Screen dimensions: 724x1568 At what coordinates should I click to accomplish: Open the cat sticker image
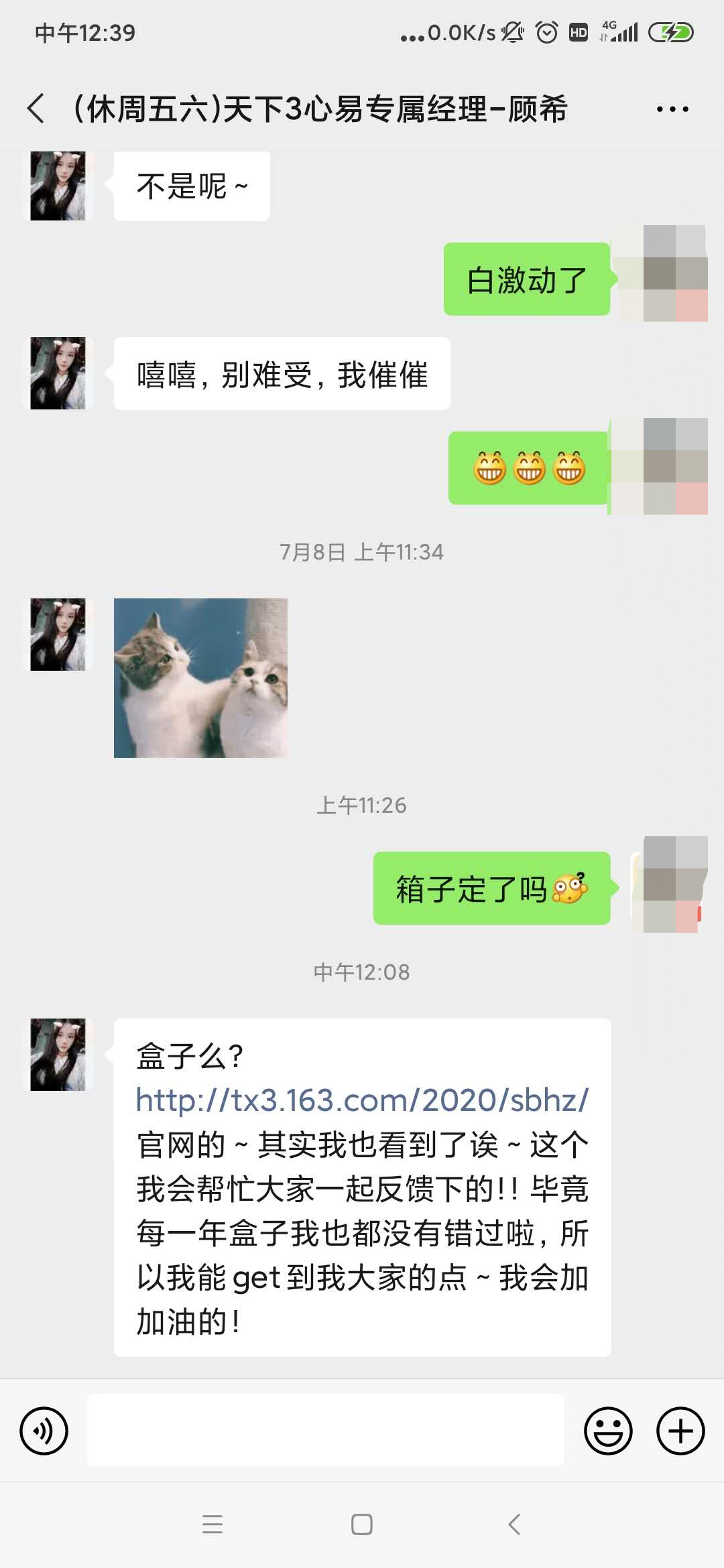coord(200,677)
